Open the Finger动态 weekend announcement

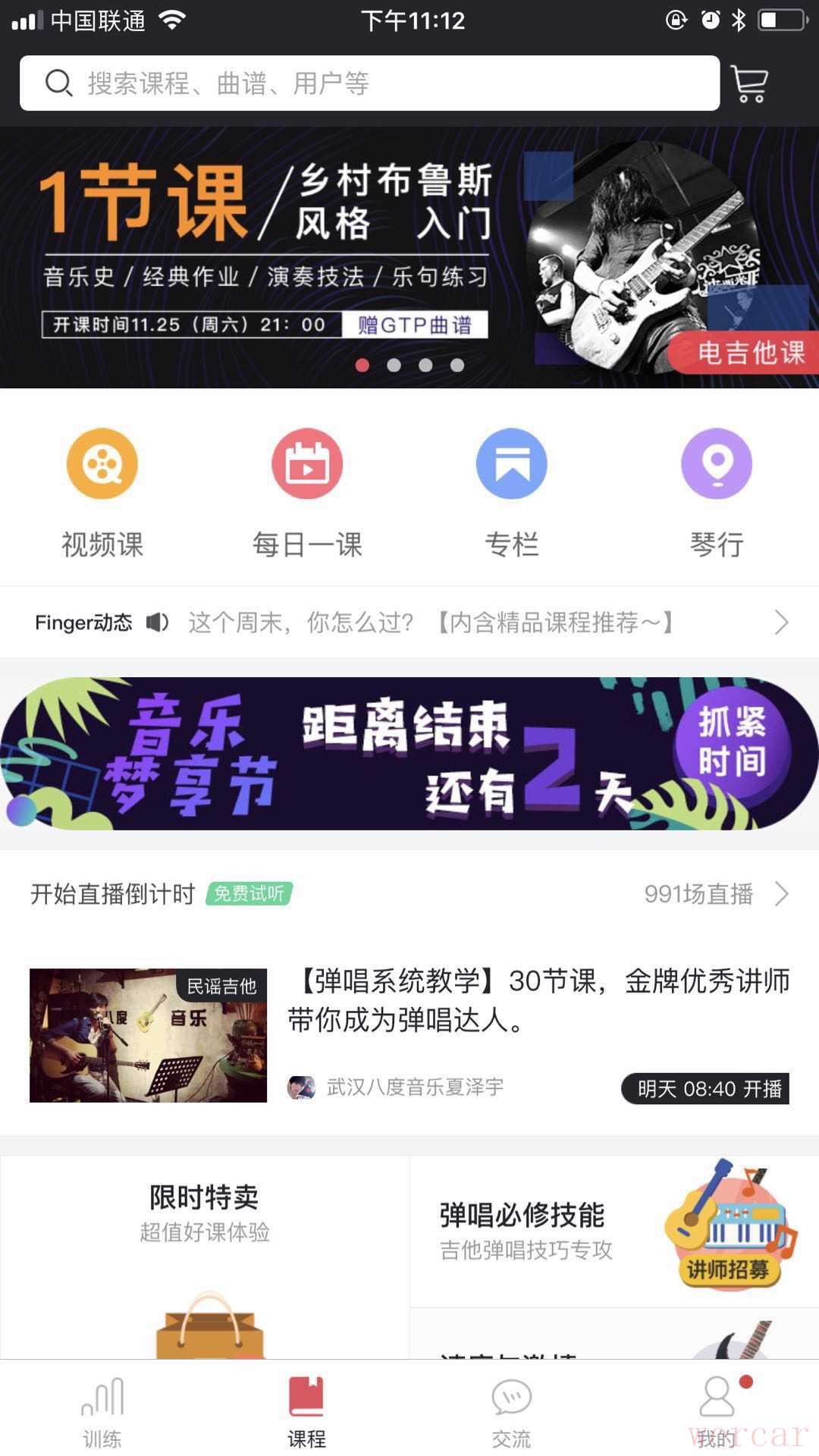pyautogui.click(x=431, y=623)
